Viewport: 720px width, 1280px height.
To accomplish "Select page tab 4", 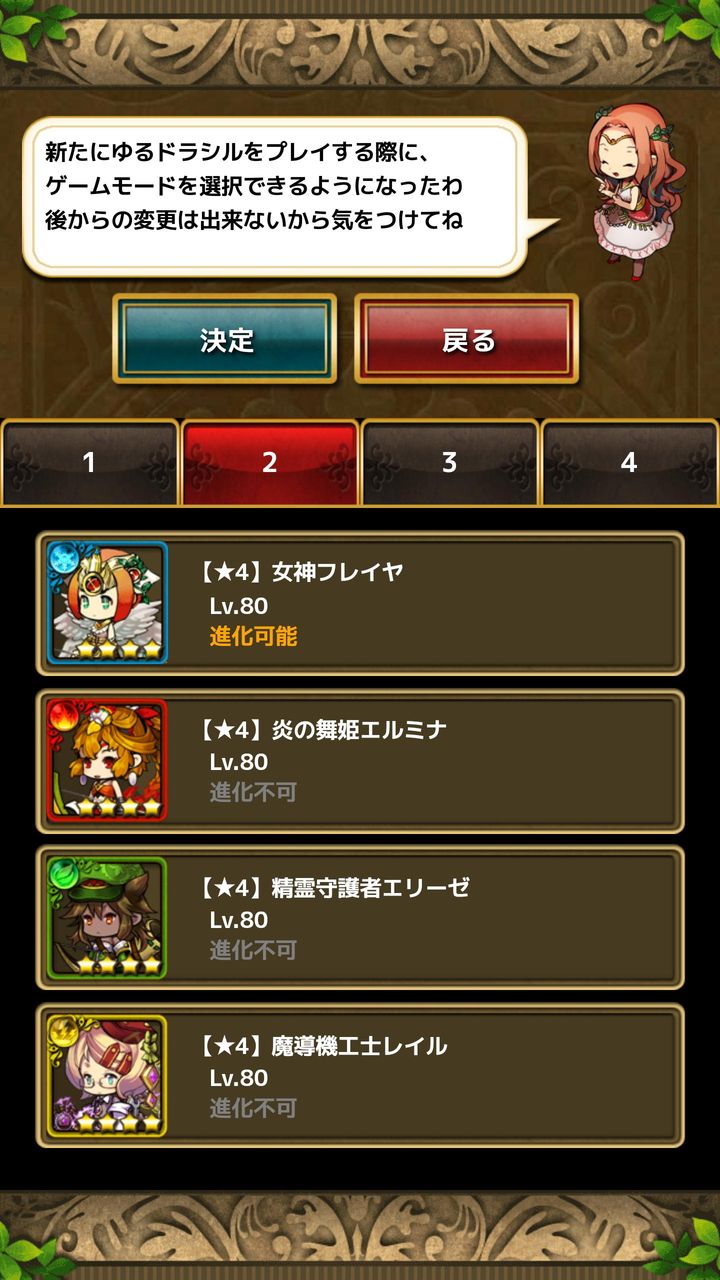I will coord(628,462).
